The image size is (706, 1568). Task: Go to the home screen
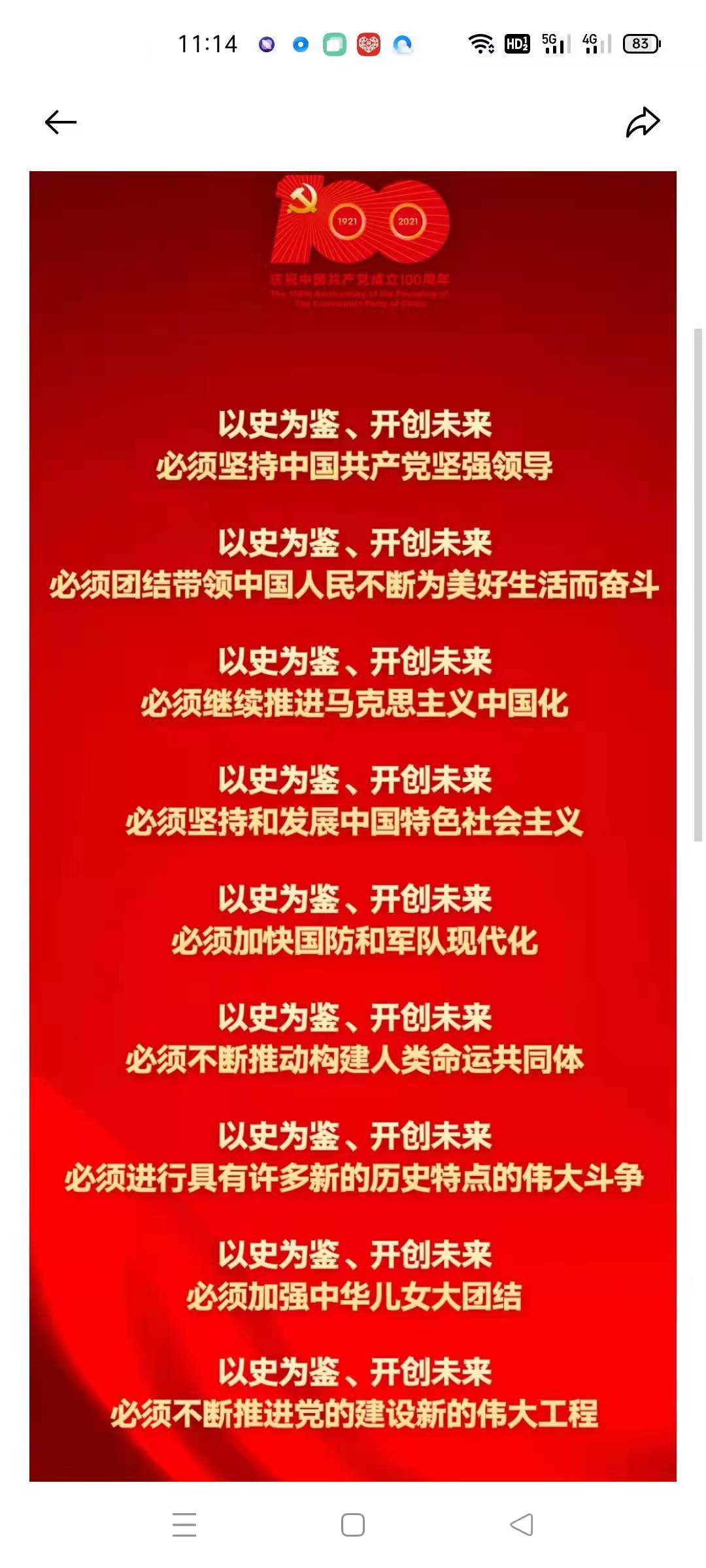click(x=353, y=1525)
